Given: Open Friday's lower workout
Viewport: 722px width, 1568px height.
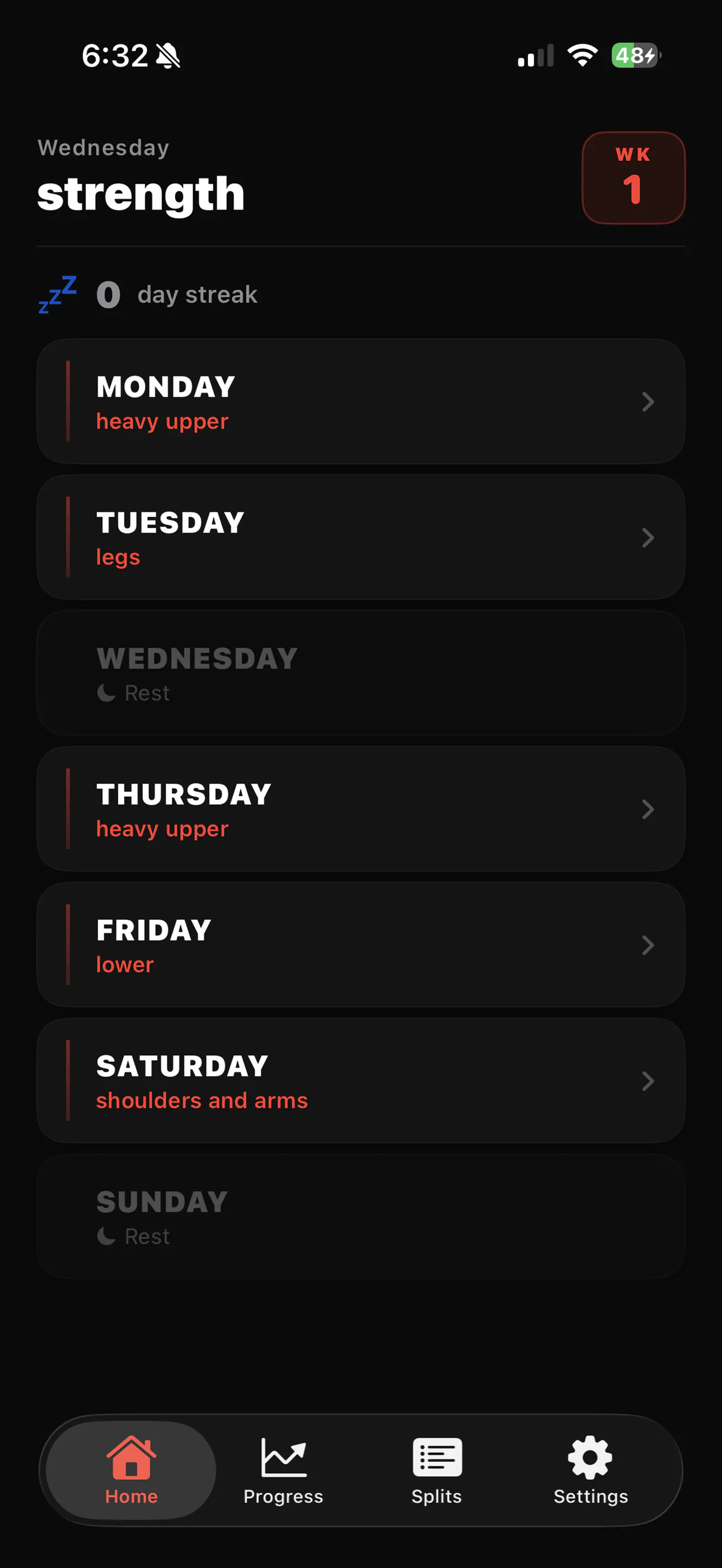Looking at the screenshot, I should pyautogui.click(x=361, y=945).
